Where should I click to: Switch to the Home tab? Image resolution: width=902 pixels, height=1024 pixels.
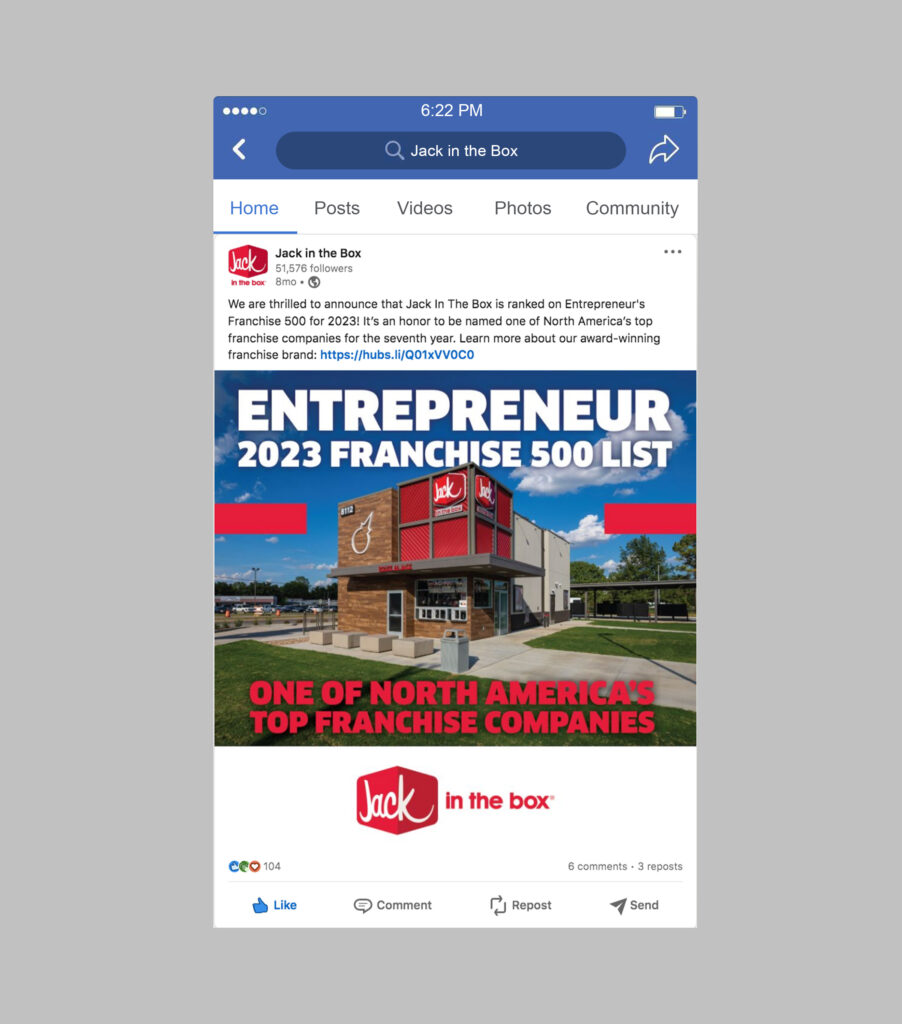[x=254, y=208]
